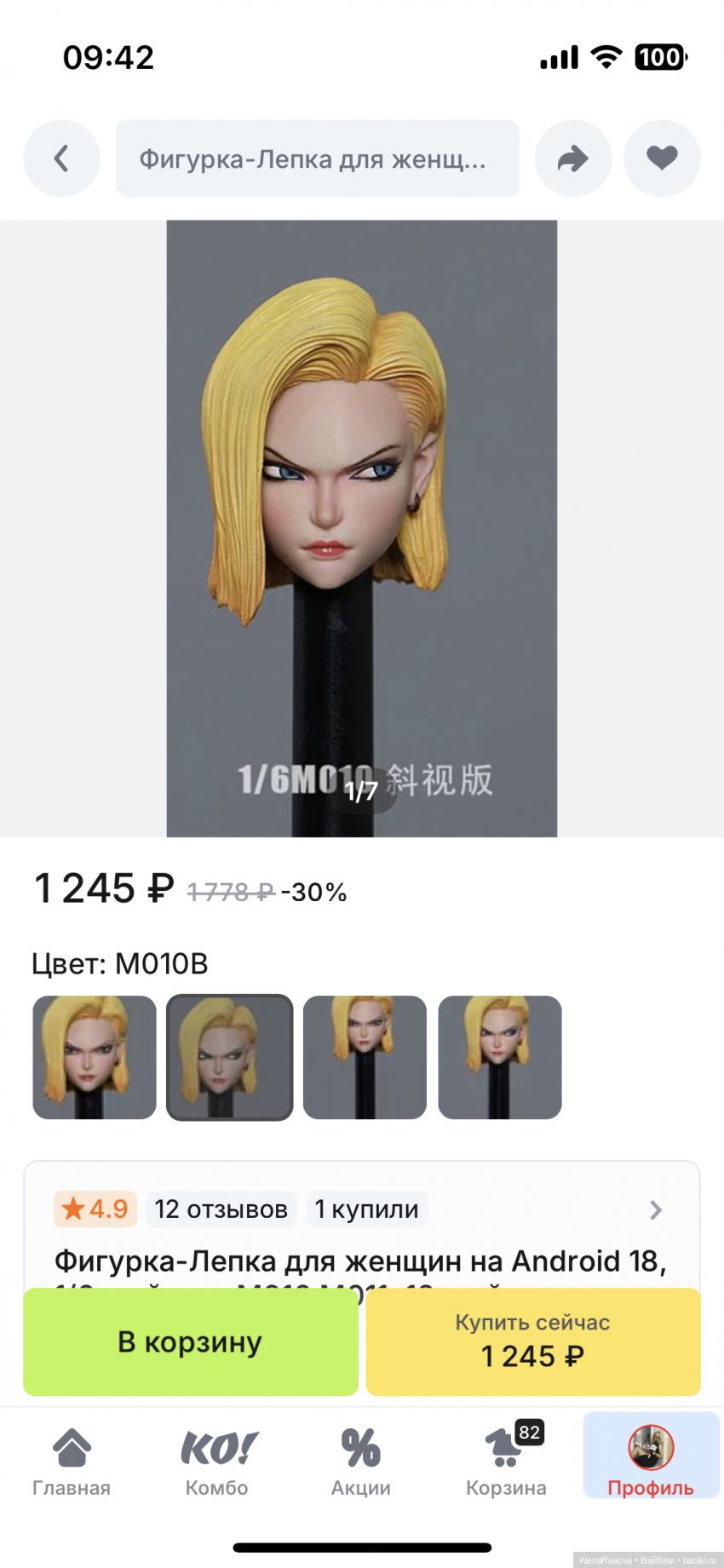
Task: Select the first color variant thumbnail
Action: [95, 1057]
